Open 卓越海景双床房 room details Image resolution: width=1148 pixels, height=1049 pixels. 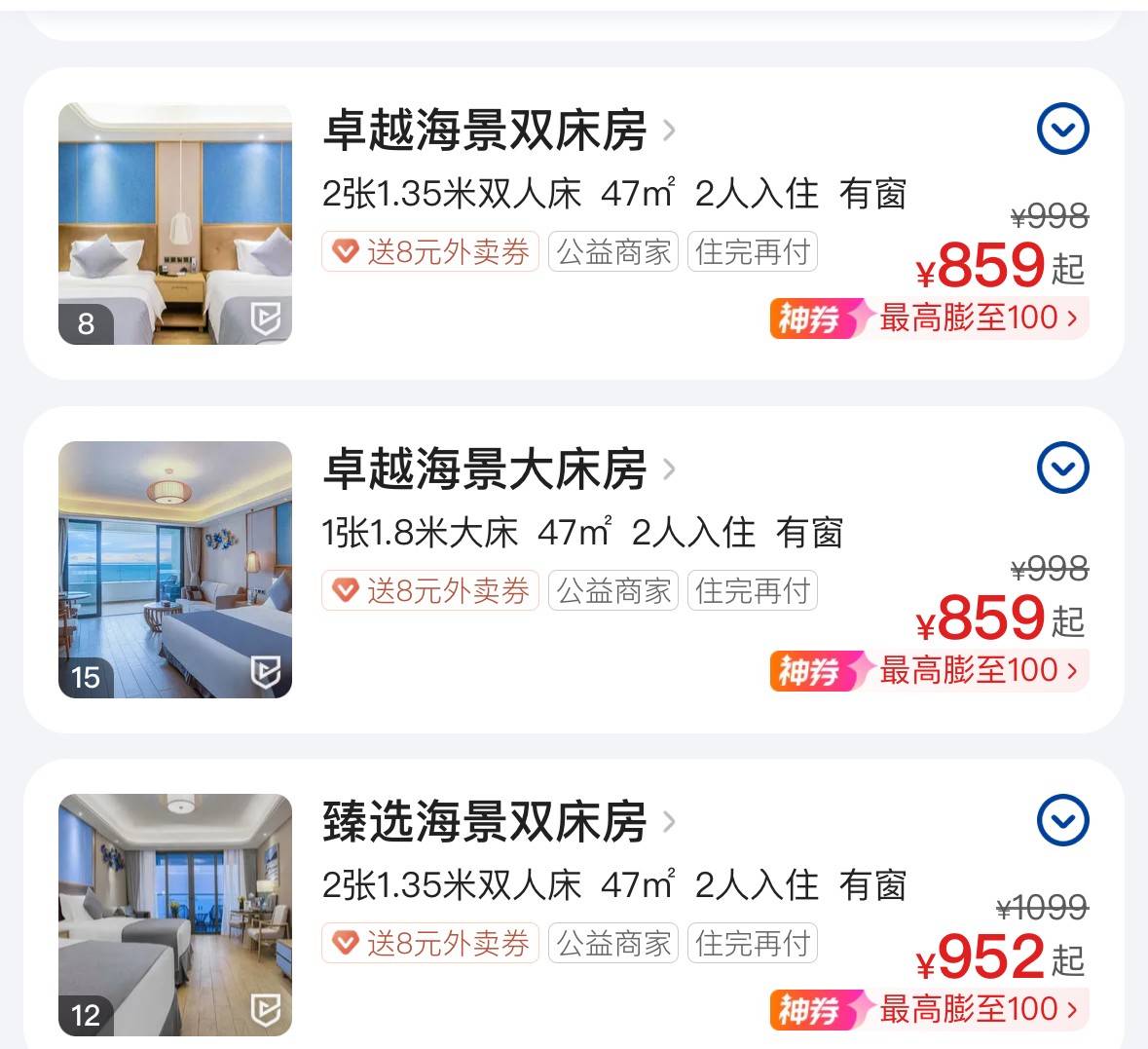(497, 130)
